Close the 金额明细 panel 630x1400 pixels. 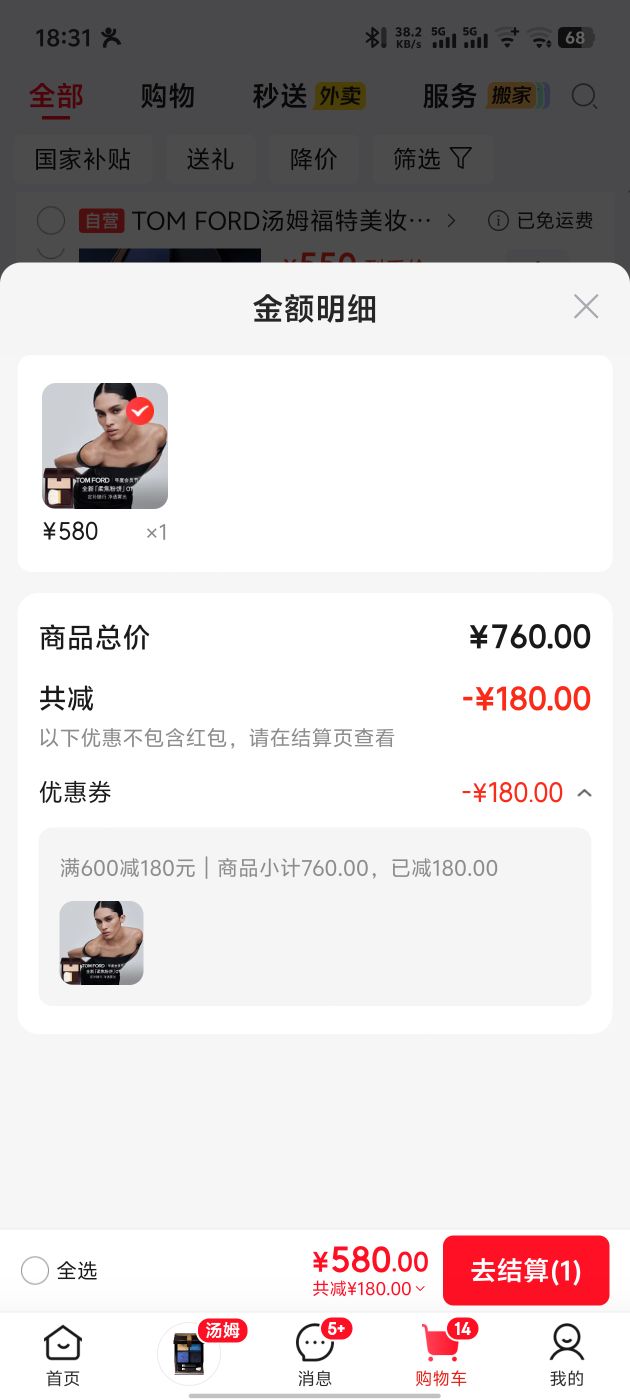click(586, 307)
